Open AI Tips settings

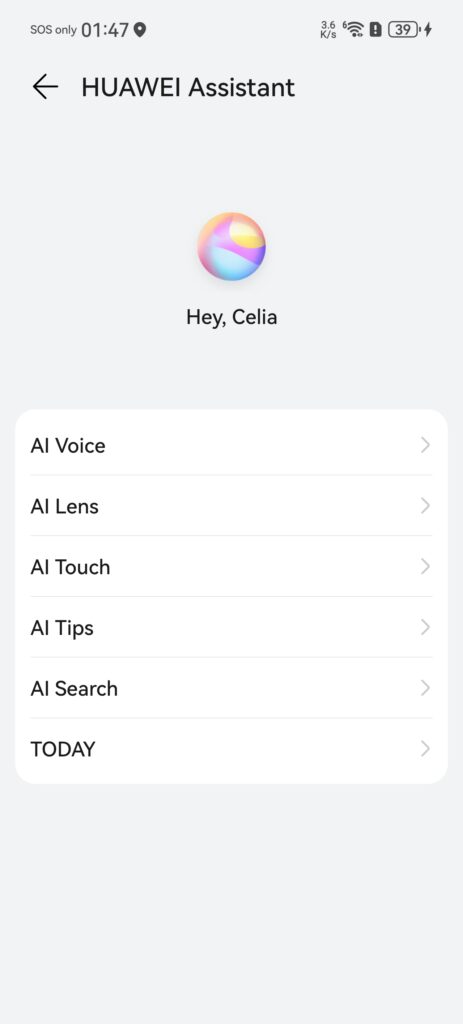(231, 628)
